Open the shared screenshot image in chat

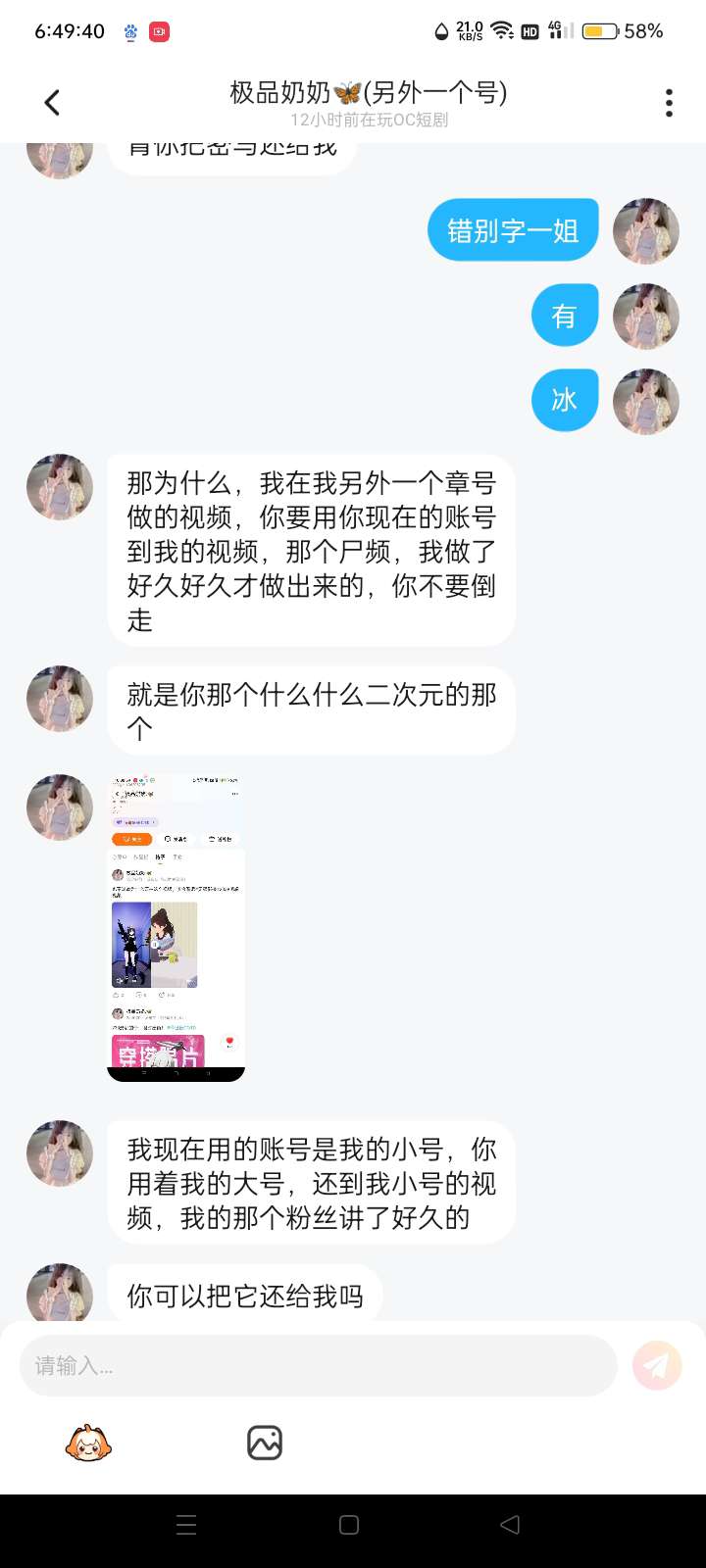point(176,927)
